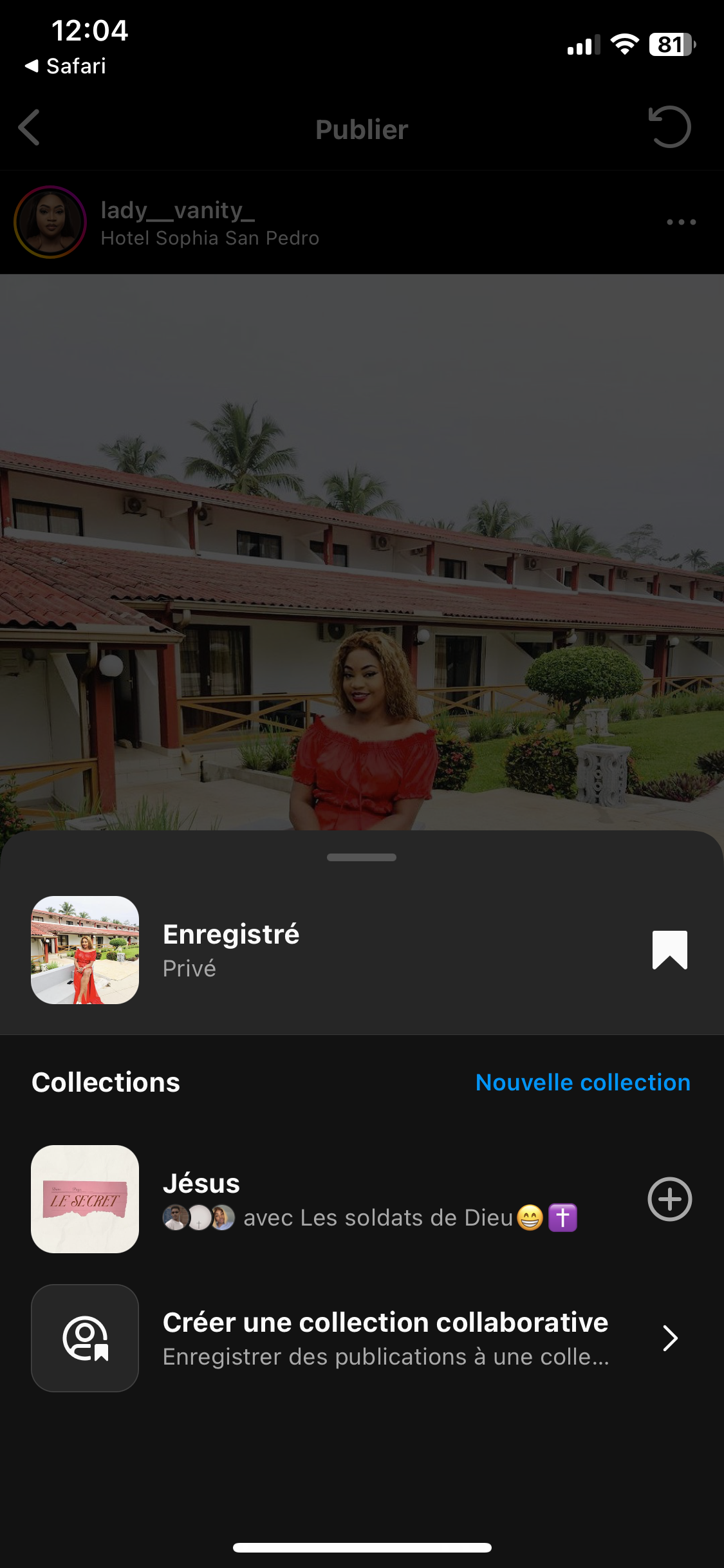Unsave the post via the Enregistré bookmark

point(669,949)
